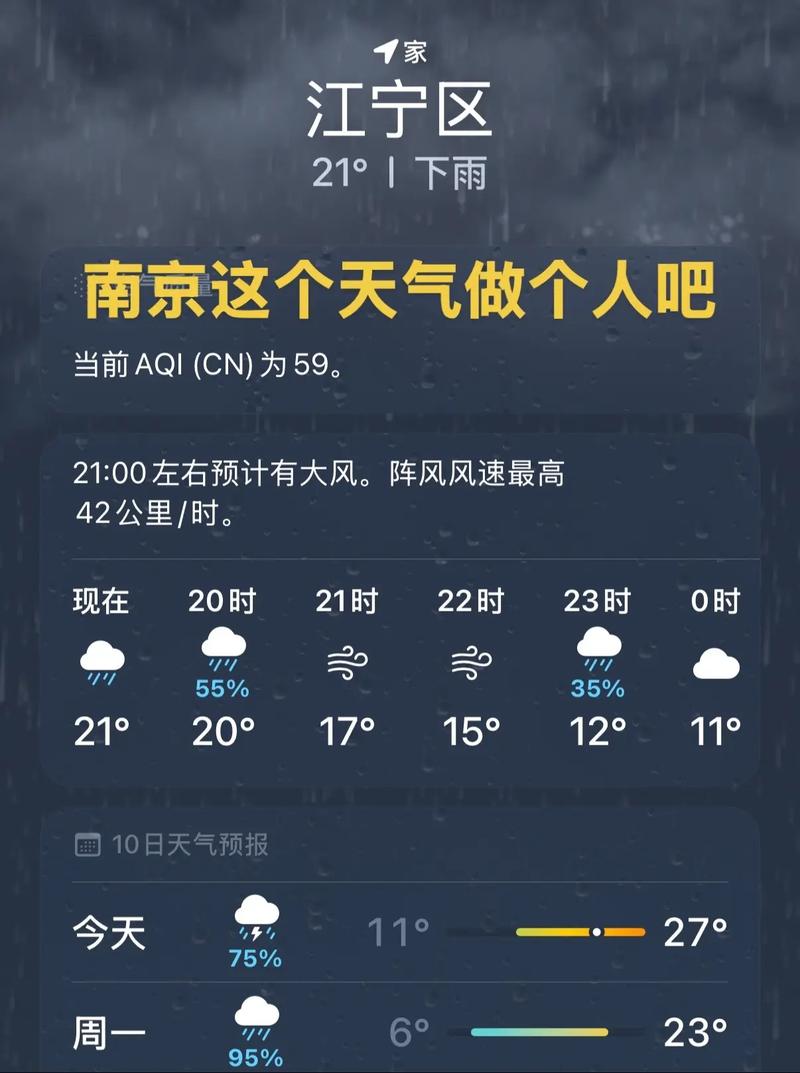The image size is (800, 1073).
Task: Tap the calendar icon beside 10日天气预报
Action: [x=90, y=843]
